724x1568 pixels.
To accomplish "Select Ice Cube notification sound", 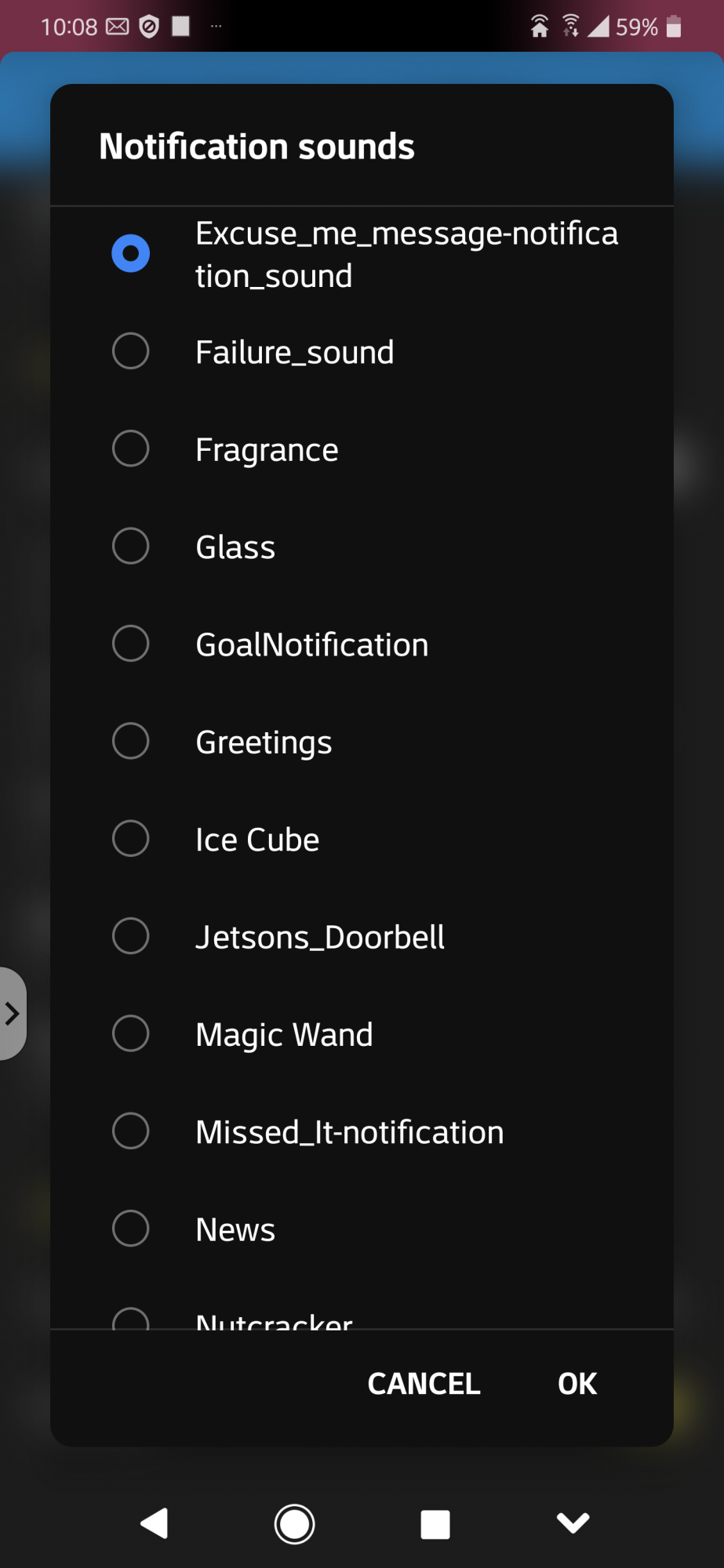I will tap(362, 839).
